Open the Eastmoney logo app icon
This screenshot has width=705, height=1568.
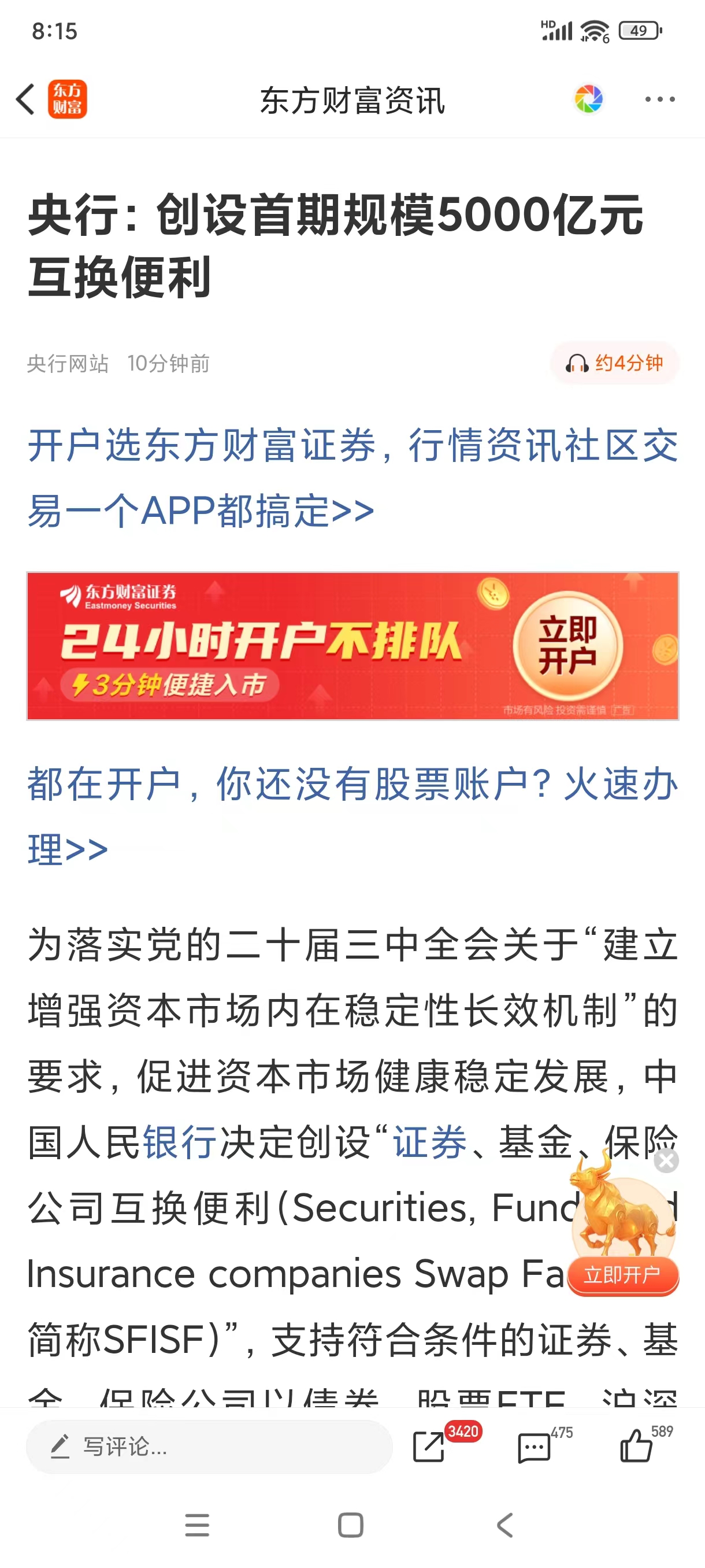(68, 99)
